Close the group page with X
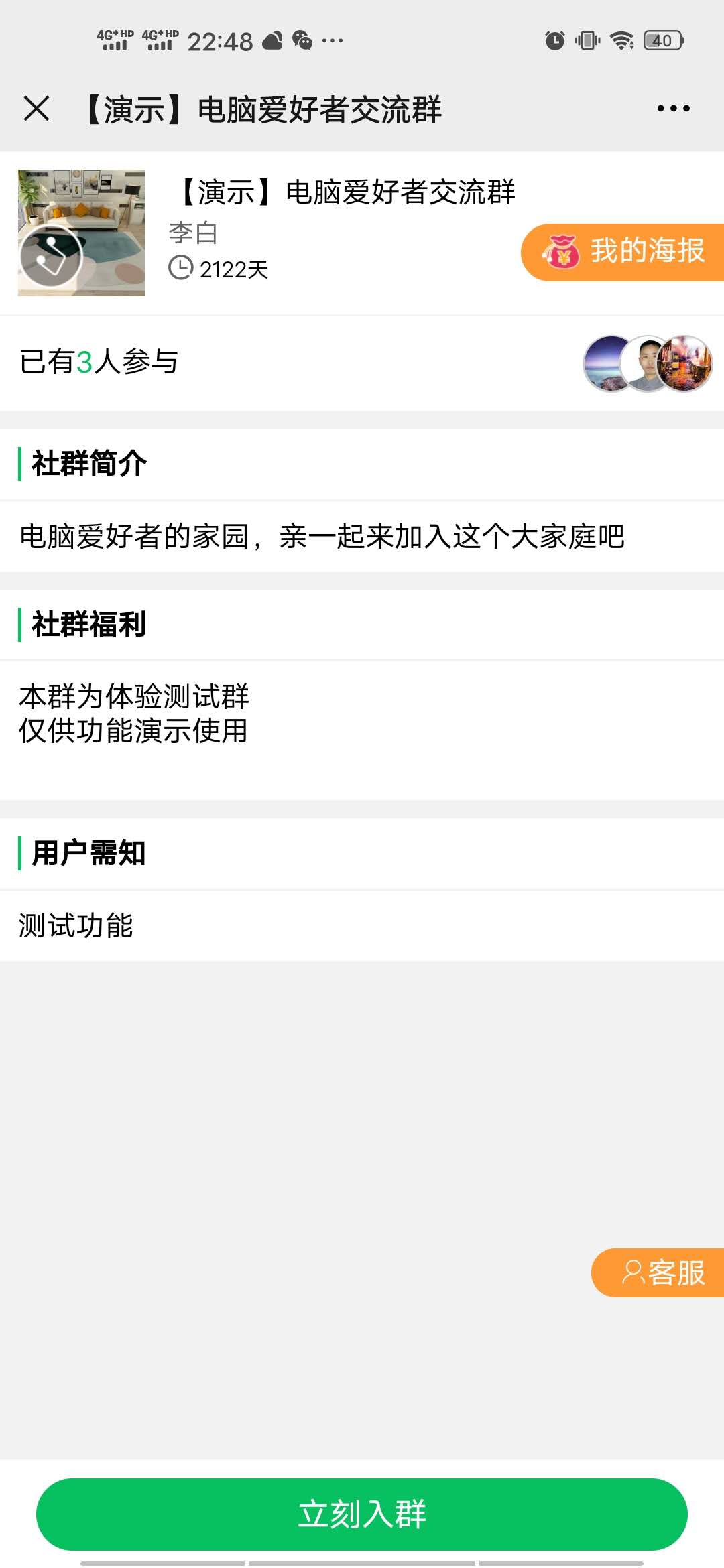Viewport: 724px width, 1568px height. point(37,109)
